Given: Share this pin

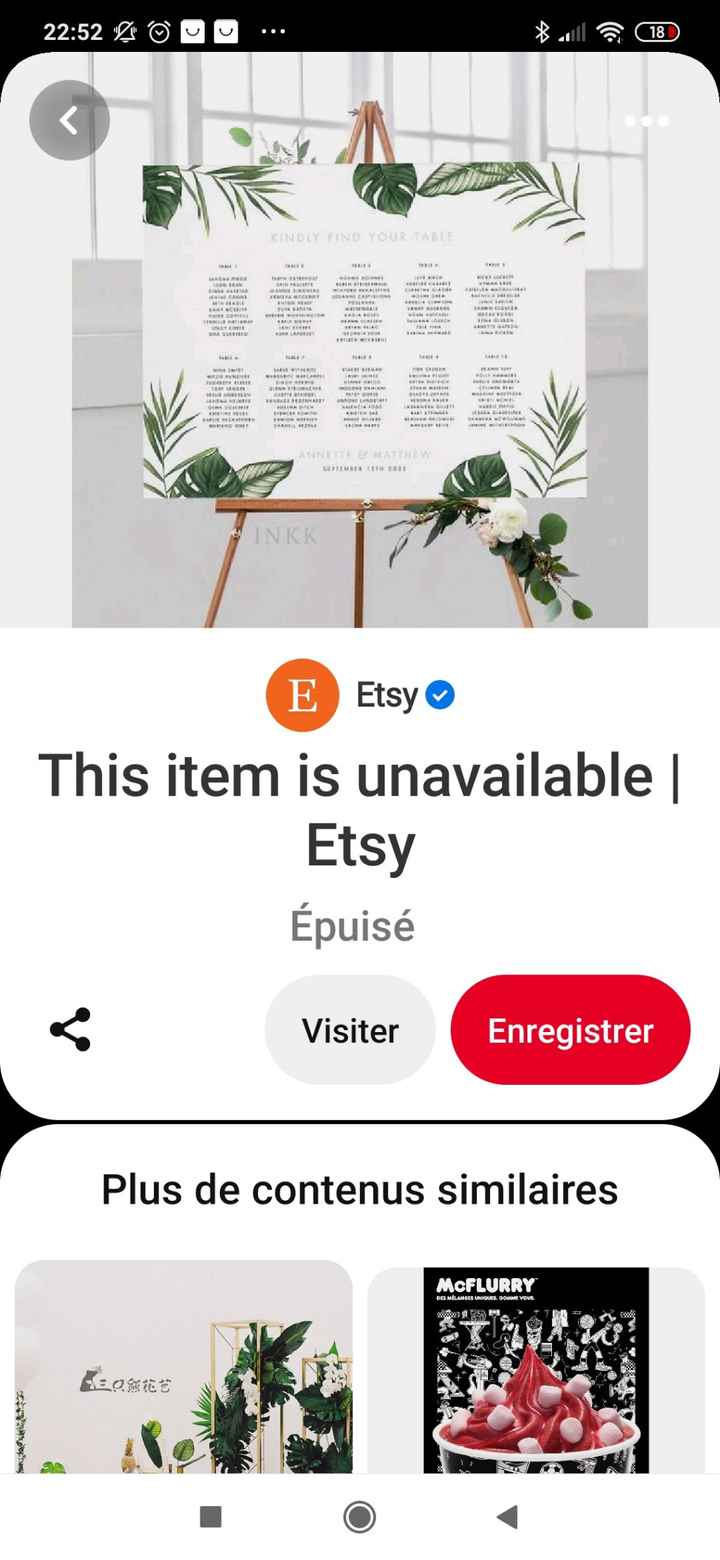Looking at the screenshot, I should click(70, 1030).
